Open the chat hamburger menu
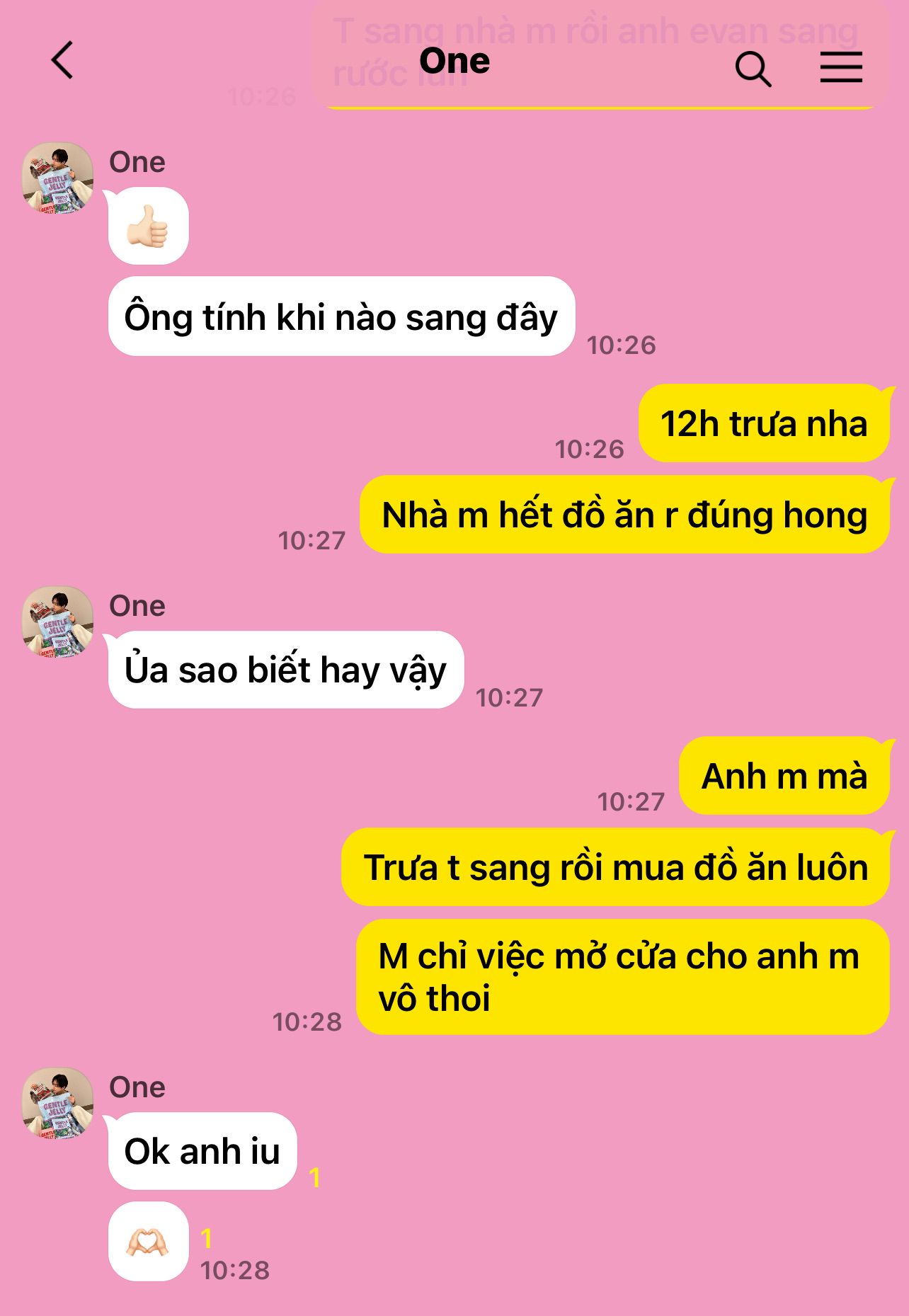The height and width of the screenshot is (1316, 909). [841, 67]
